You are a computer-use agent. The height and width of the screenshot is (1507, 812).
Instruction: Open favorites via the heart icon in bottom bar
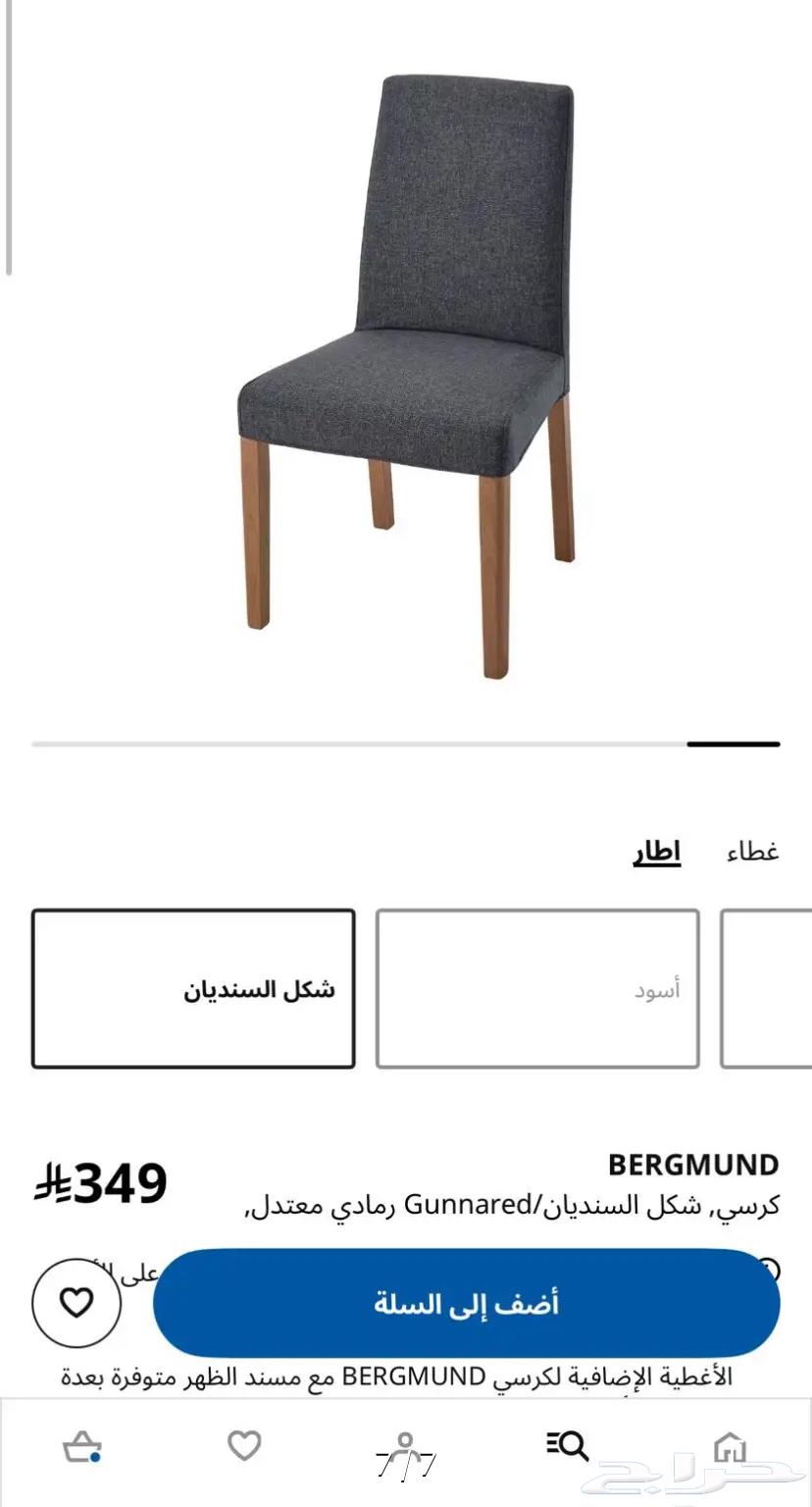point(243,1443)
